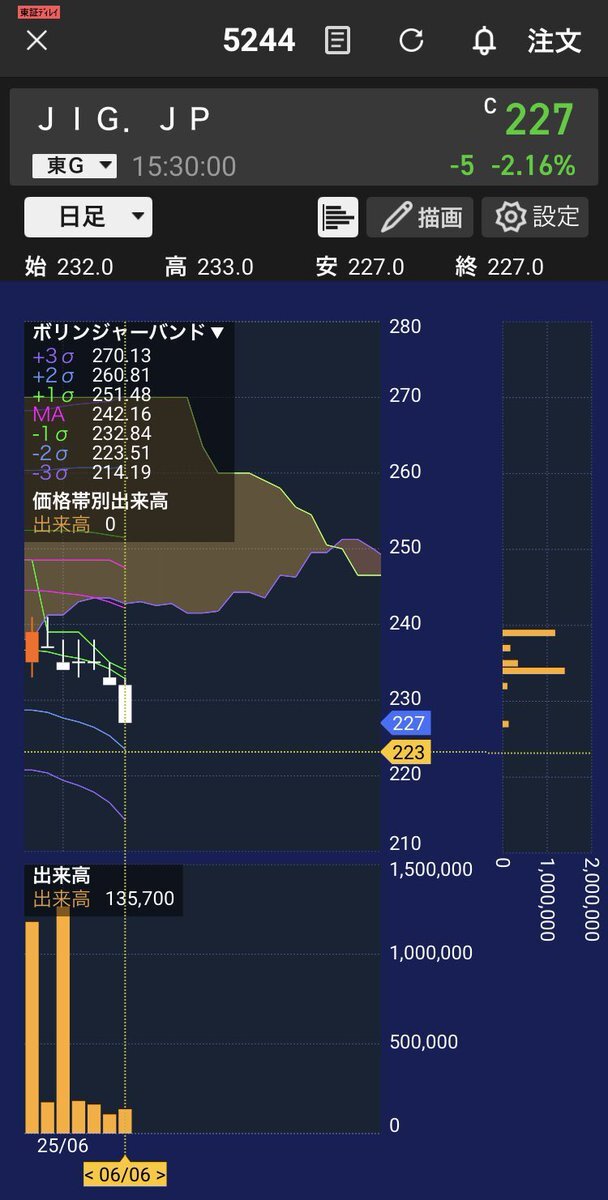The image size is (608, 1200).
Task: Change the 日足 chart interval
Action: pyautogui.click(x=88, y=216)
